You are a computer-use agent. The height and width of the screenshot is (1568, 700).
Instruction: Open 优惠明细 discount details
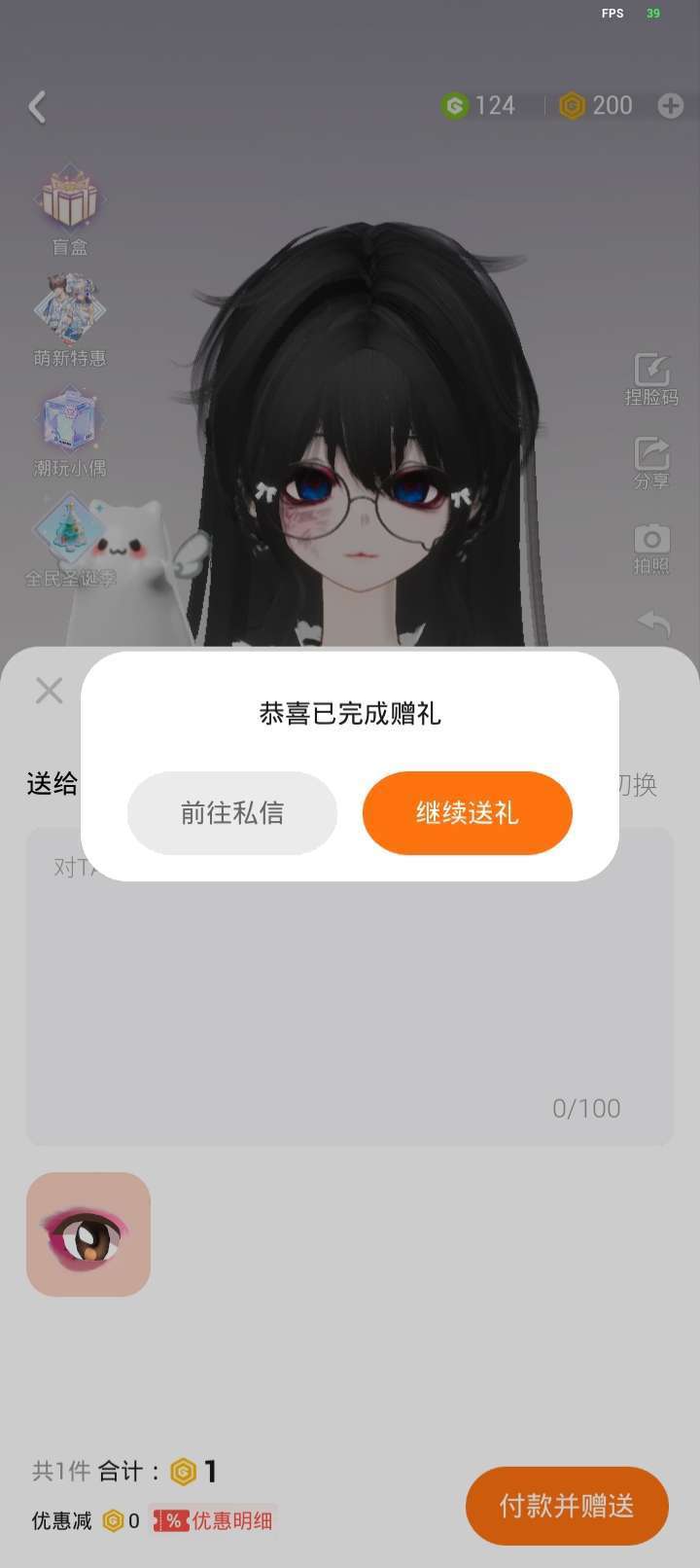[216, 1520]
